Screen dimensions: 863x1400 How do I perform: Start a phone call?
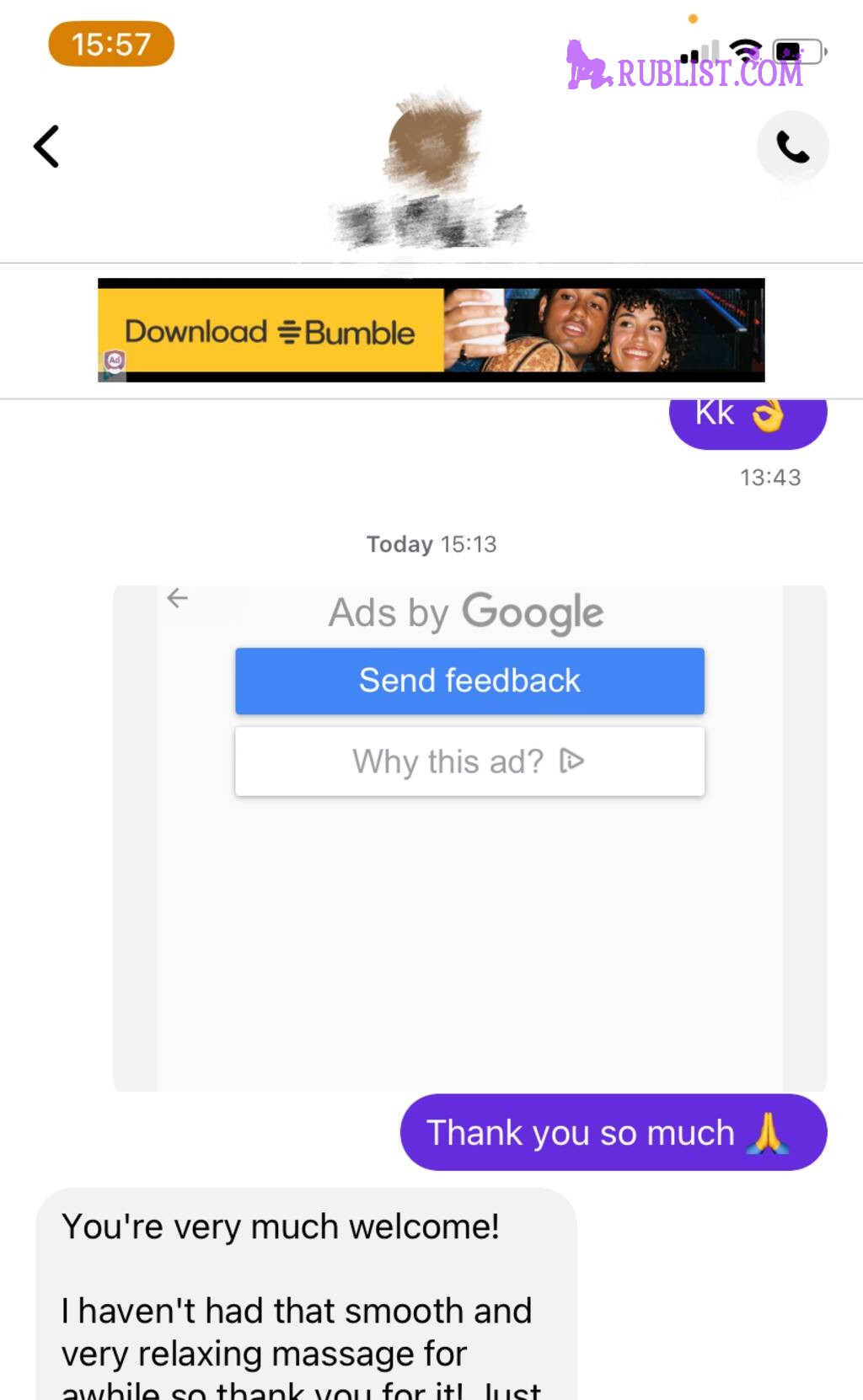[x=792, y=147]
